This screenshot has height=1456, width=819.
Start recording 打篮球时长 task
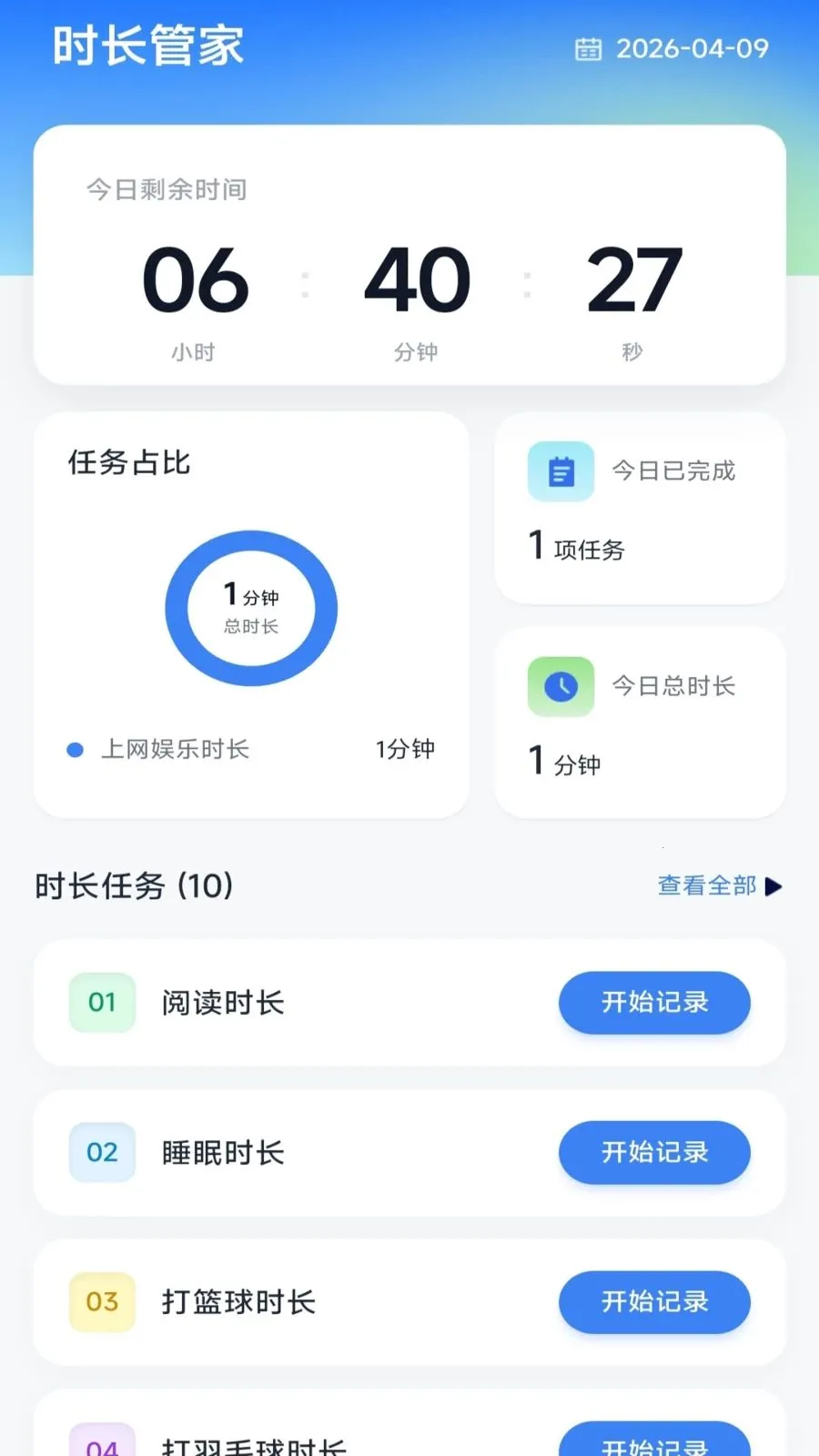pyautogui.click(x=654, y=1302)
